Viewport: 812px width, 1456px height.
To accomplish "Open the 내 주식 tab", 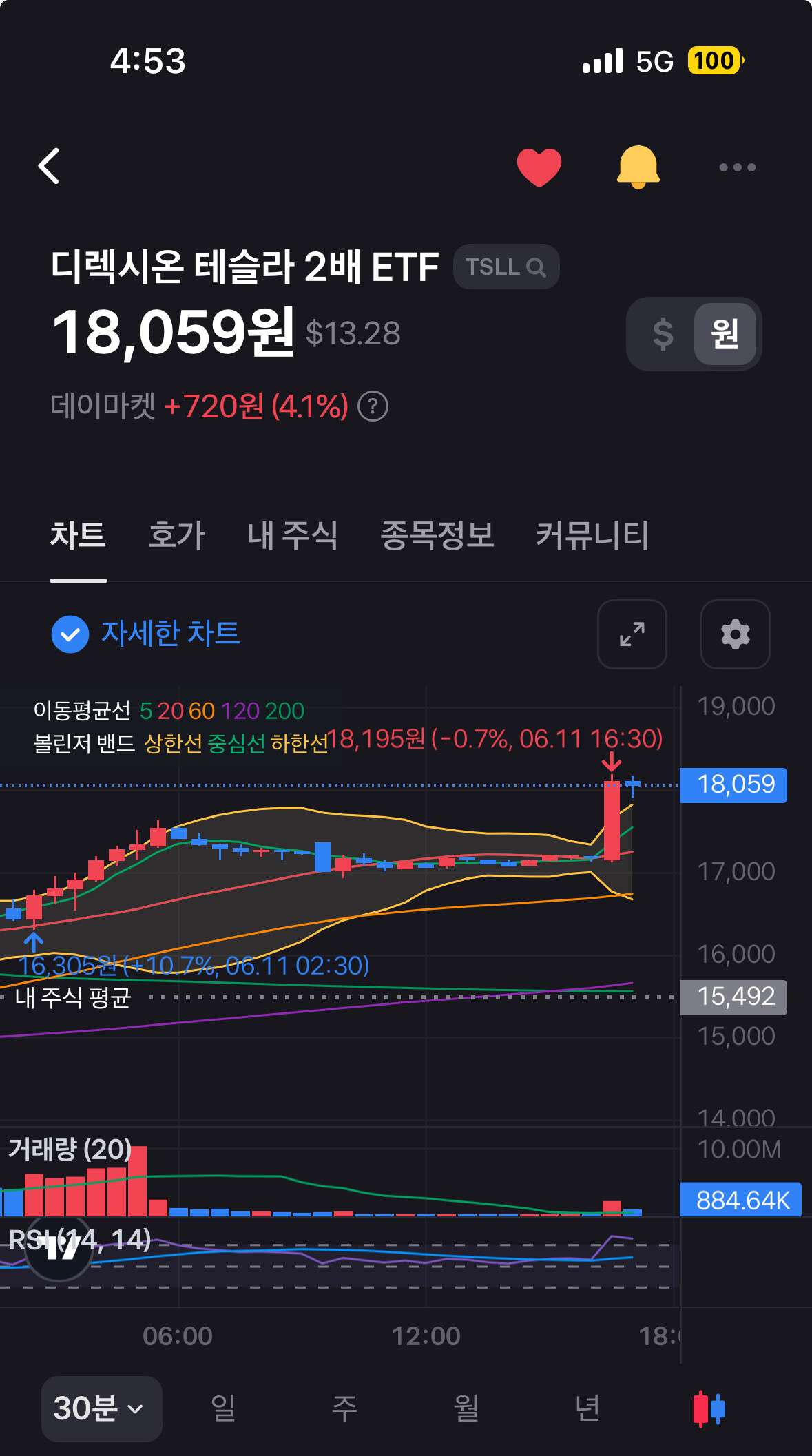I will point(293,535).
